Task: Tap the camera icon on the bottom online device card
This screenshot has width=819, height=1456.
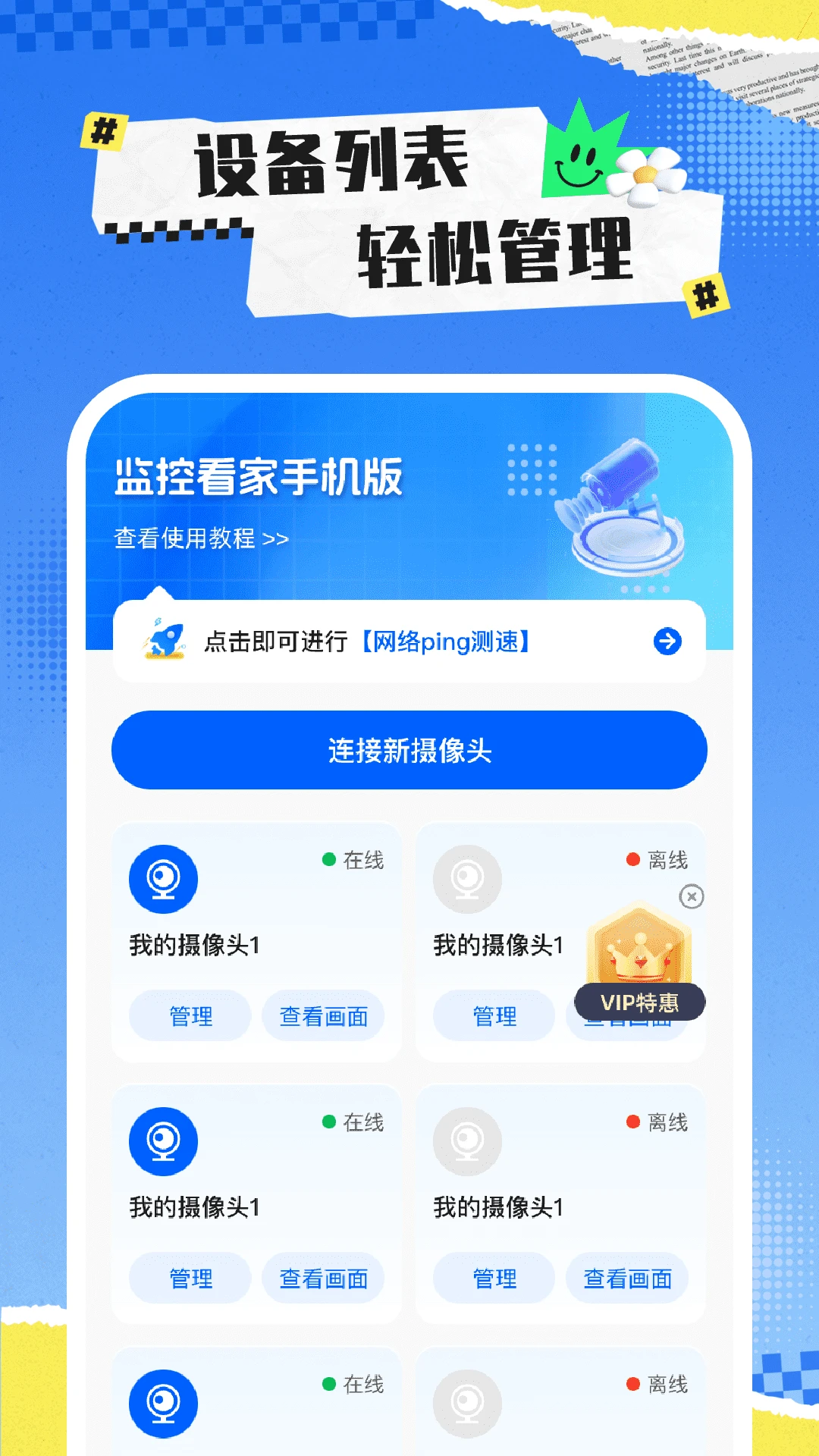Action: [x=163, y=1401]
